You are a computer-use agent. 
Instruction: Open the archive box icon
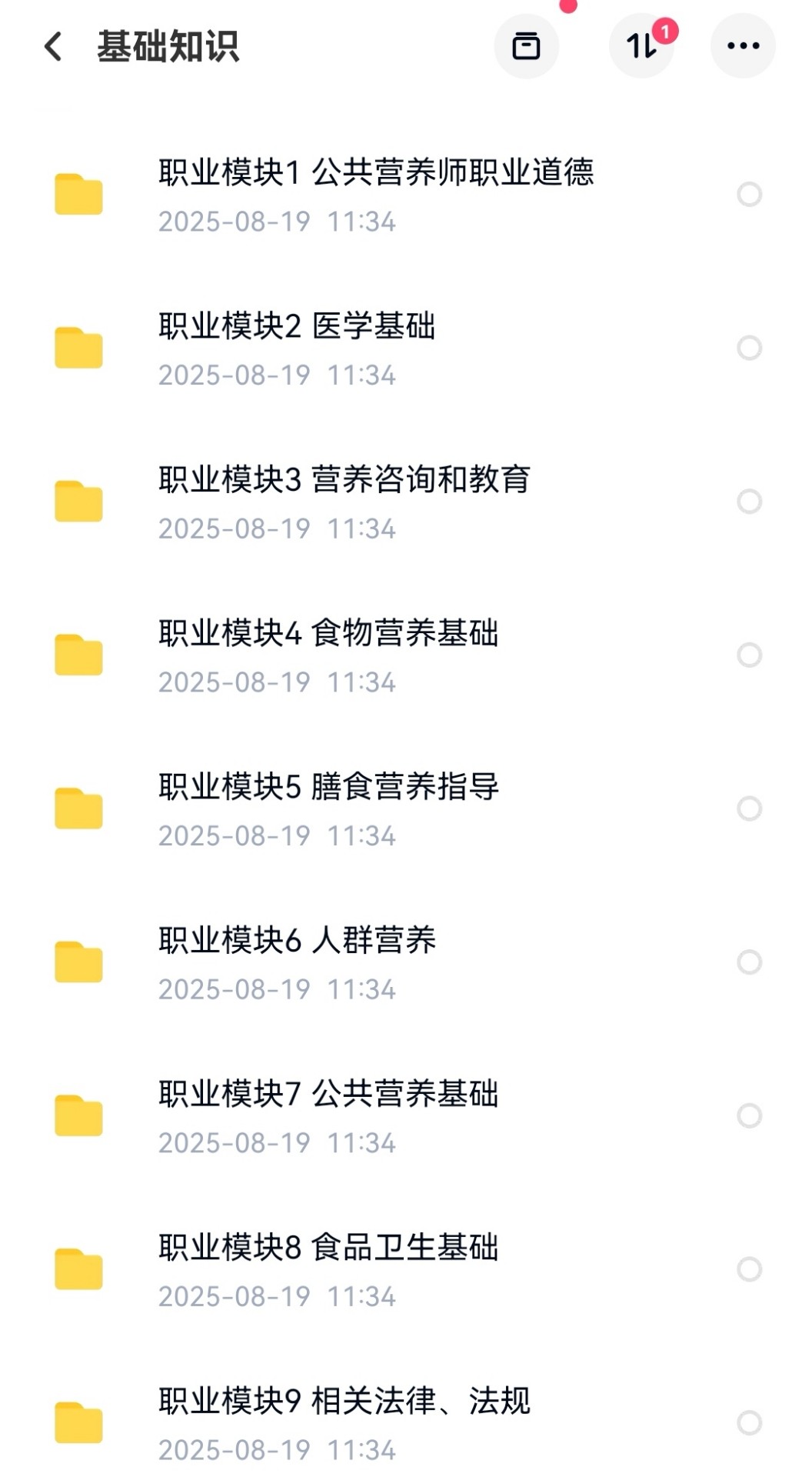coord(526,46)
